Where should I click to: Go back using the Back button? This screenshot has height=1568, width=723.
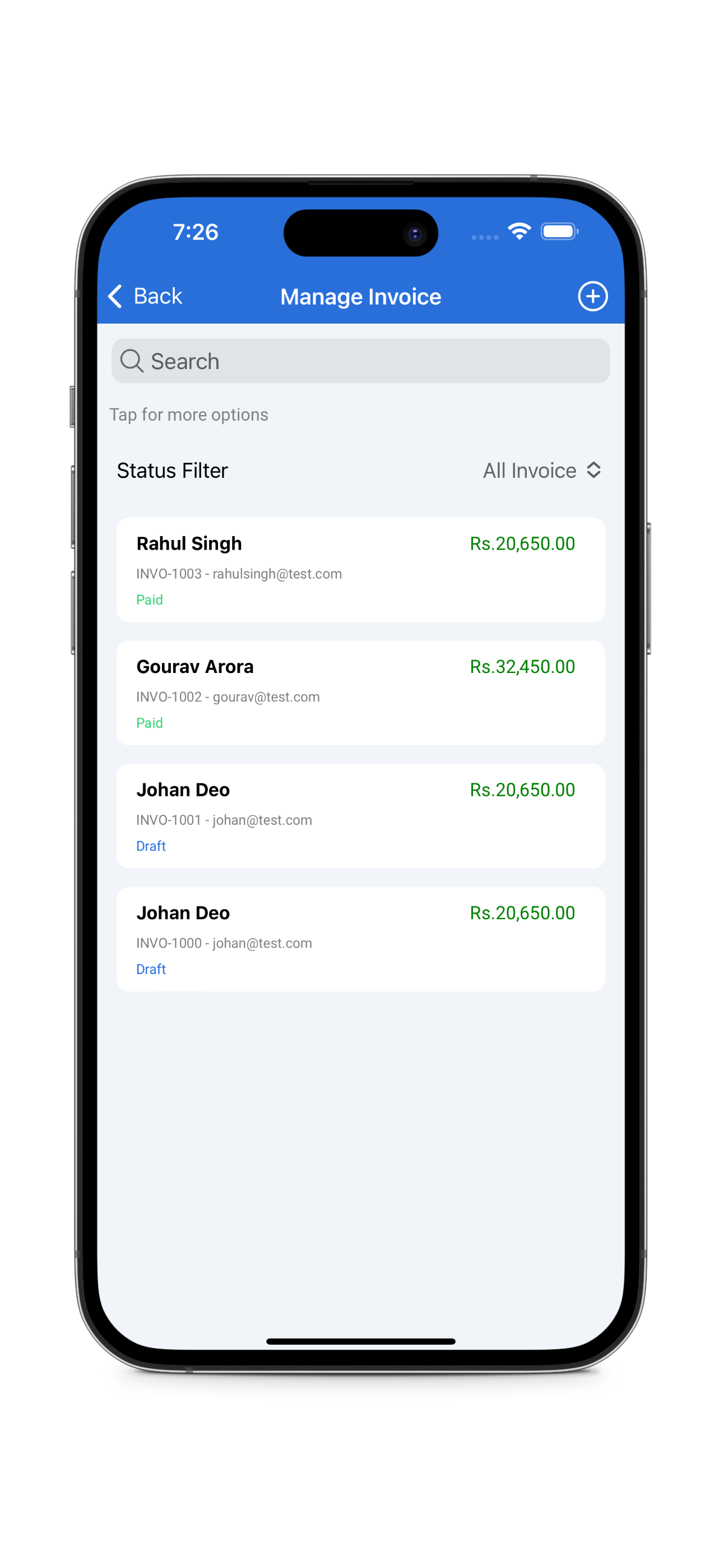(x=146, y=297)
